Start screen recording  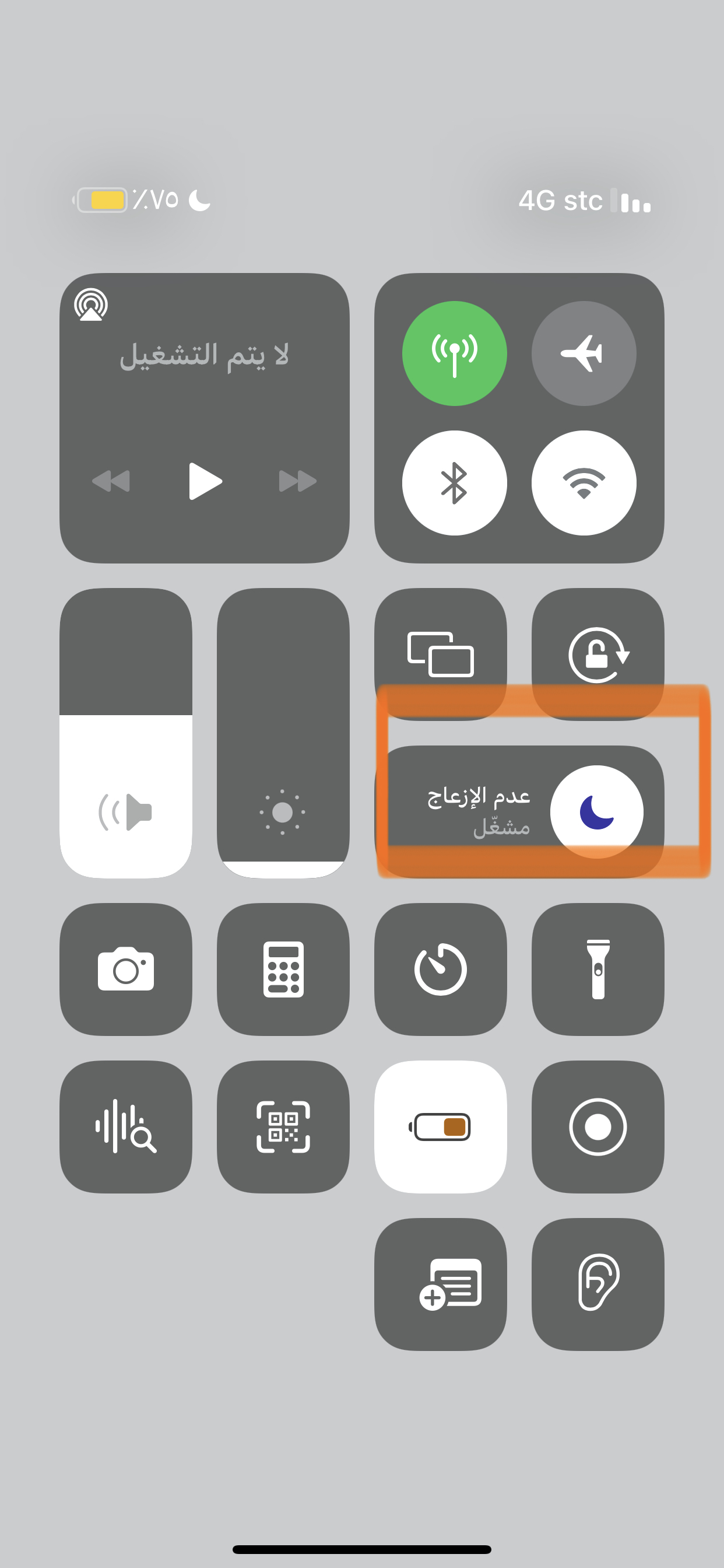tap(598, 1126)
